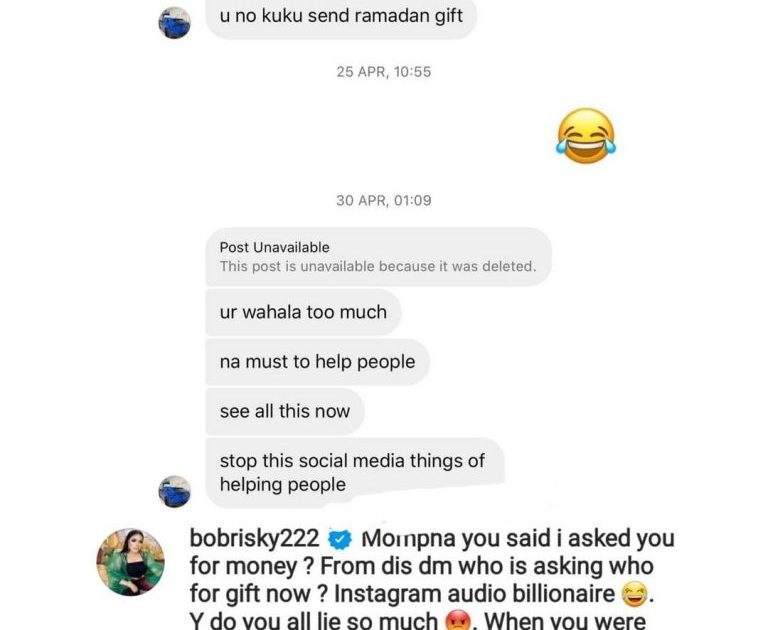Tap sender avatar beside 'u no kuku send ramadan gift'
The image size is (768, 630).
pyautogui.click(x=175, y=22)
